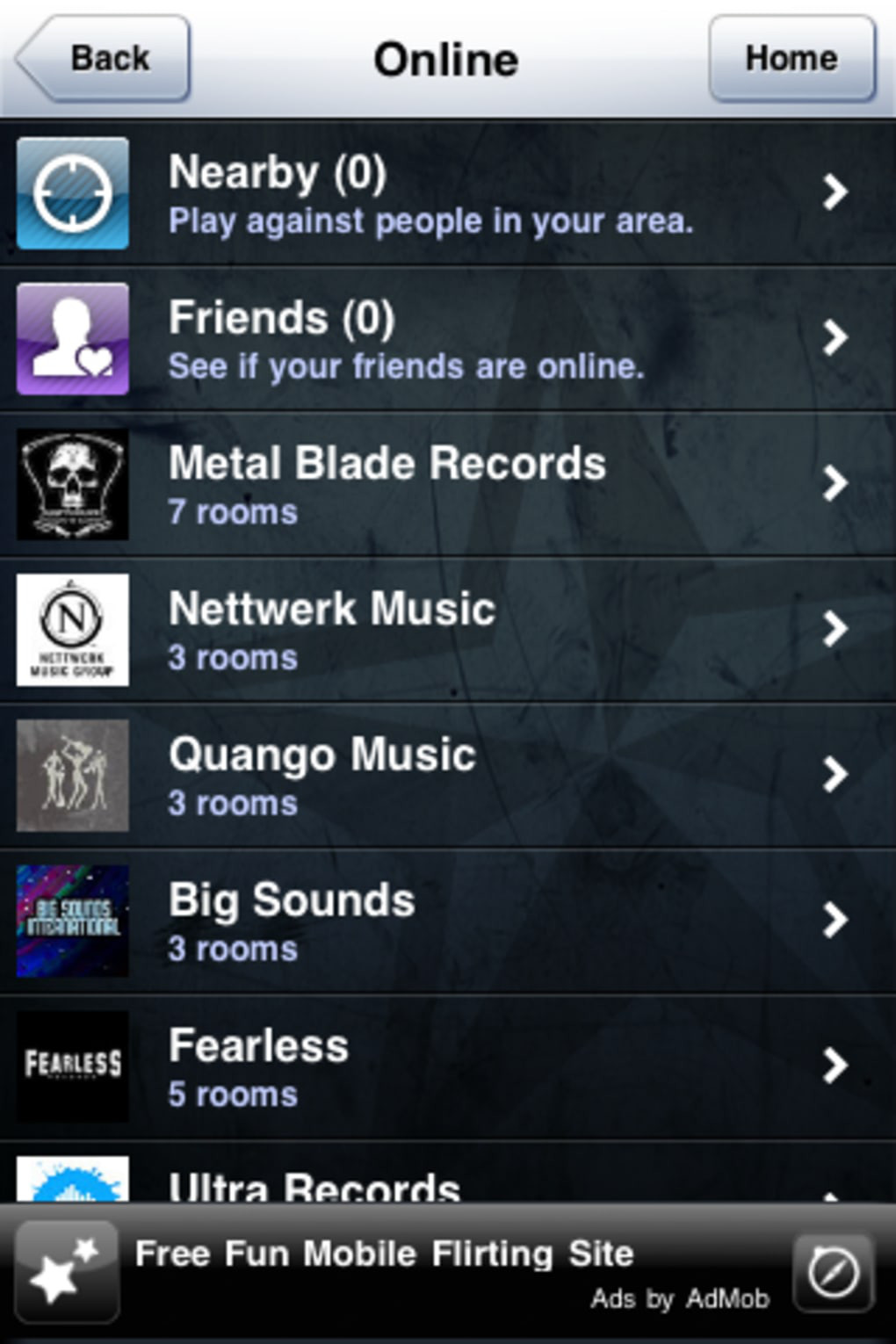Return to the Home screen
Screen dimensions: 896x1344
point(791,59)
